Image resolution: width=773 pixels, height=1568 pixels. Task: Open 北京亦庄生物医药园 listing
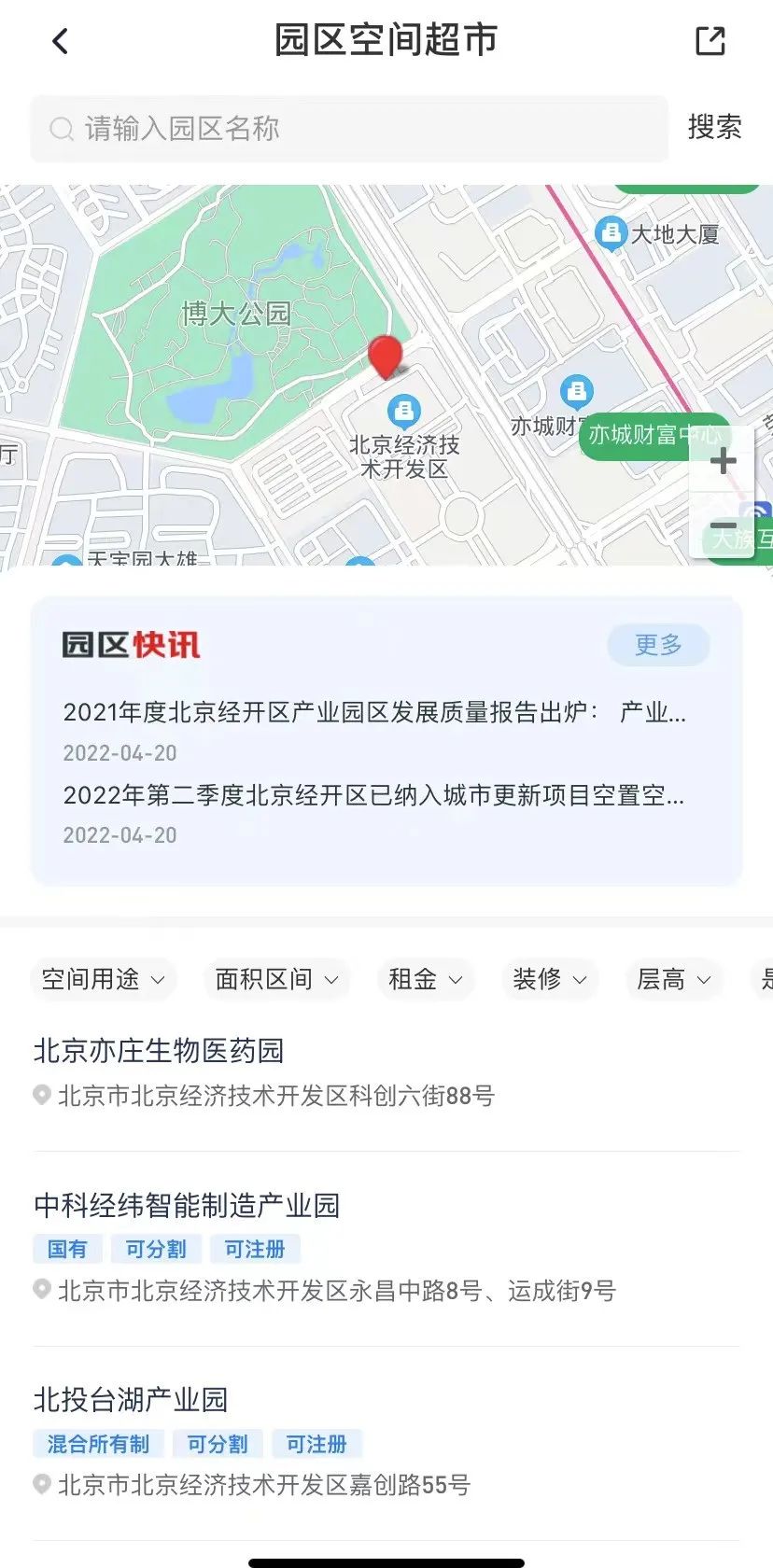[159, 1051]
